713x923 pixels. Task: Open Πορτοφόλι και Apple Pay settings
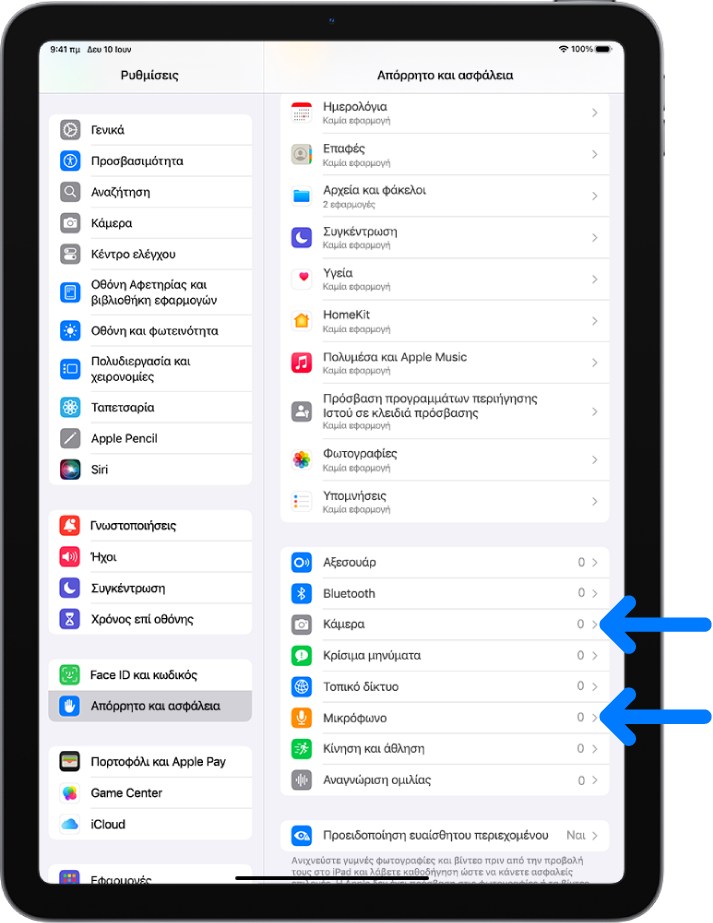(x=150, y=762)
